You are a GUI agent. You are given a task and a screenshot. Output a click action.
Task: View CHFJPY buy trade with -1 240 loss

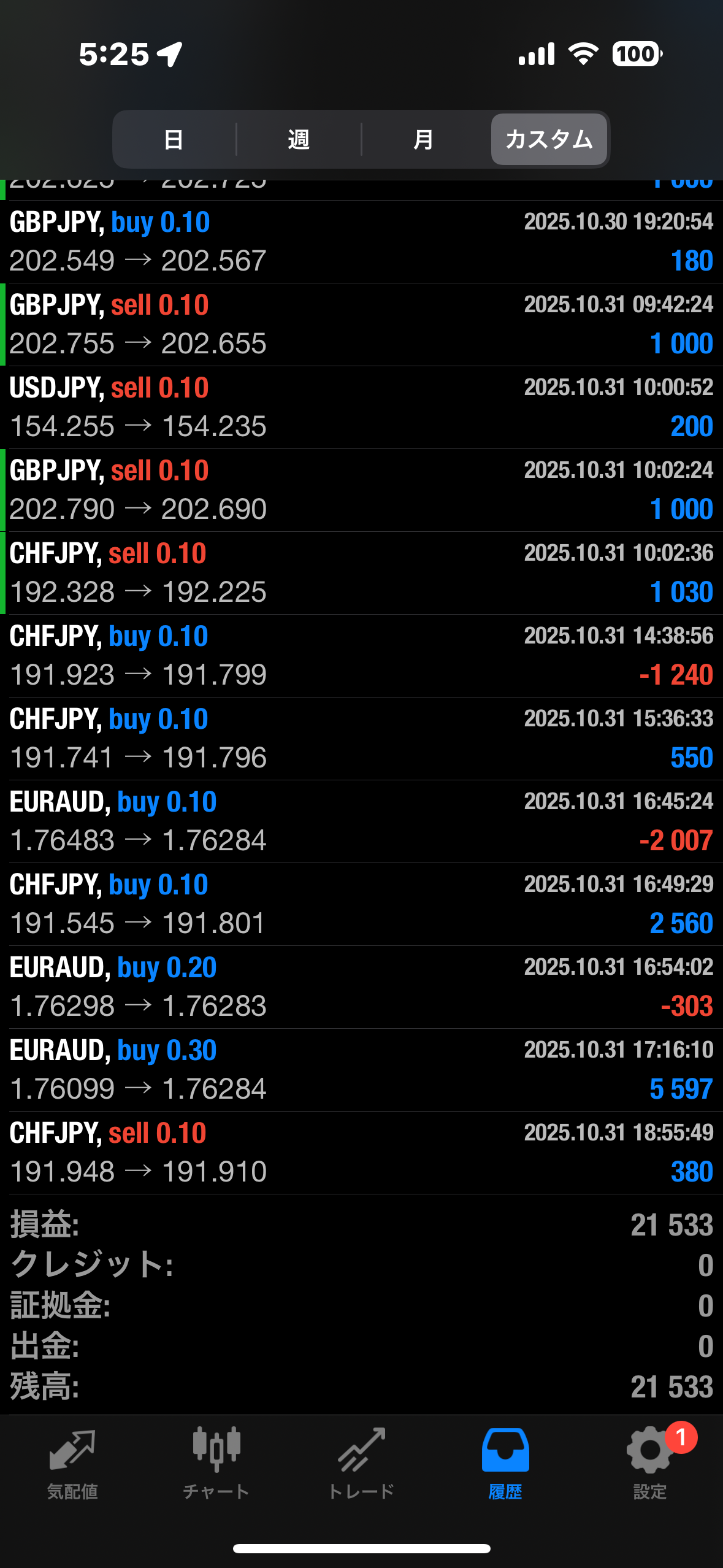click(x=361, y=656)
